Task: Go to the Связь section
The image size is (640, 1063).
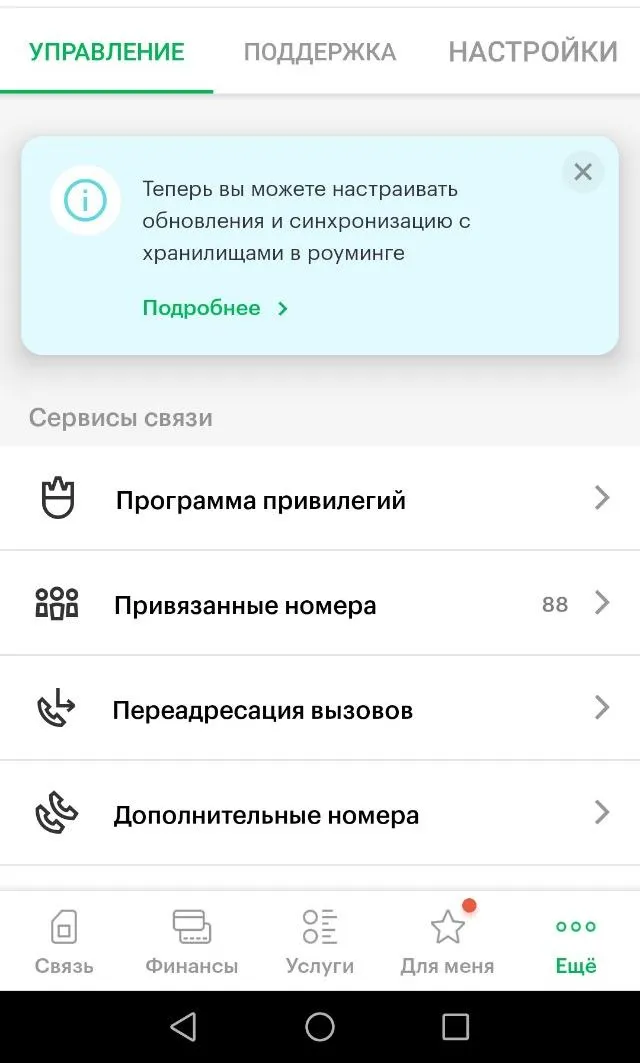Action: click(x=64, y=942)
